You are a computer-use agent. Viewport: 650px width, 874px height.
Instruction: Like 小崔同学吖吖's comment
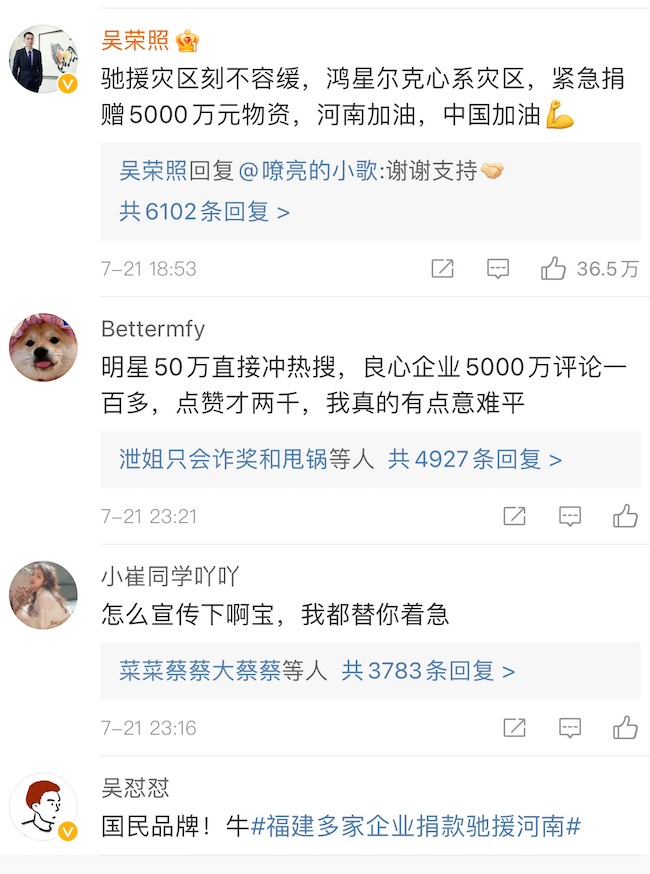tap(626, 727)
